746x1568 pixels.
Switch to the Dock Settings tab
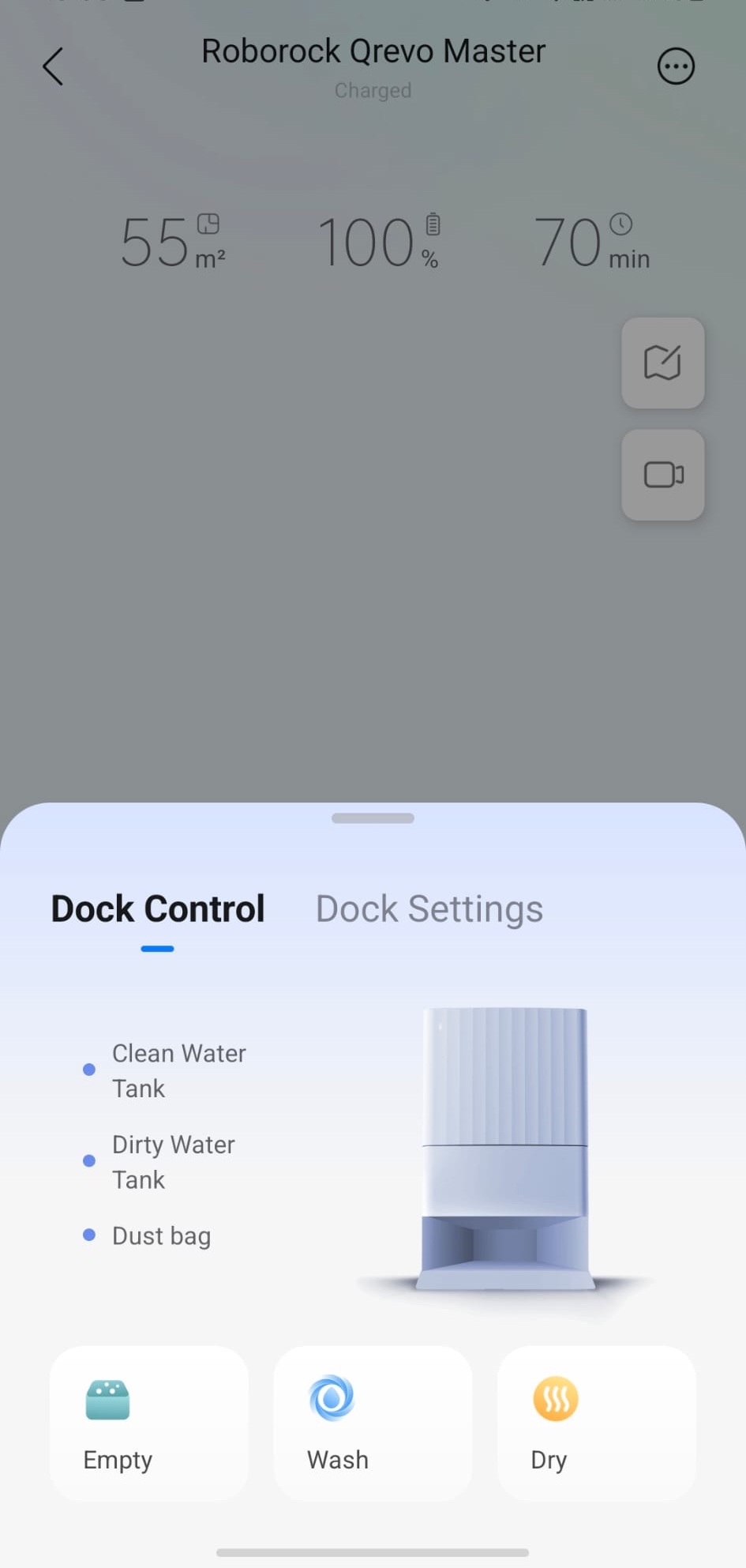pyautogui.click(x=429, y=909)
